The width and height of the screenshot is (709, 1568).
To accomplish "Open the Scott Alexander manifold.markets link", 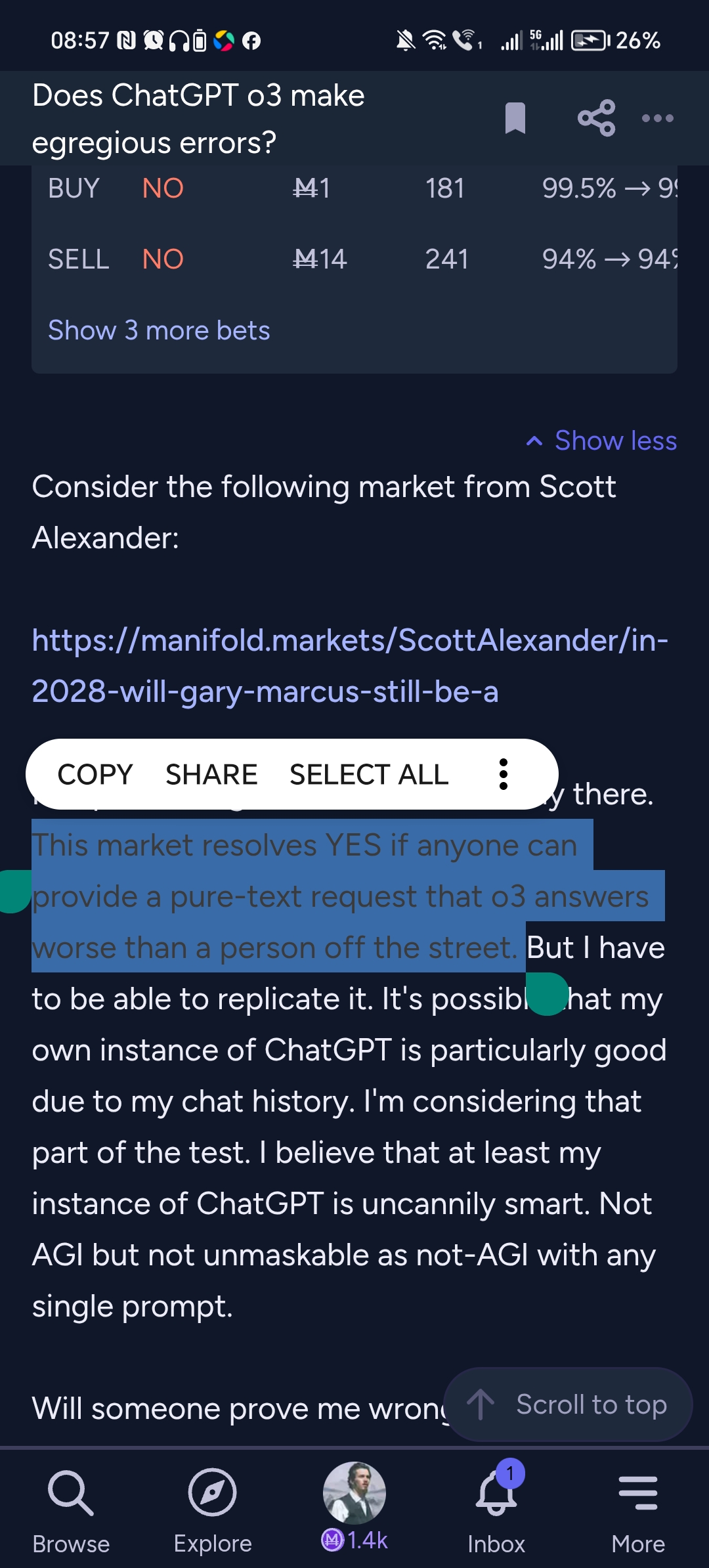I will click(350, 665).
